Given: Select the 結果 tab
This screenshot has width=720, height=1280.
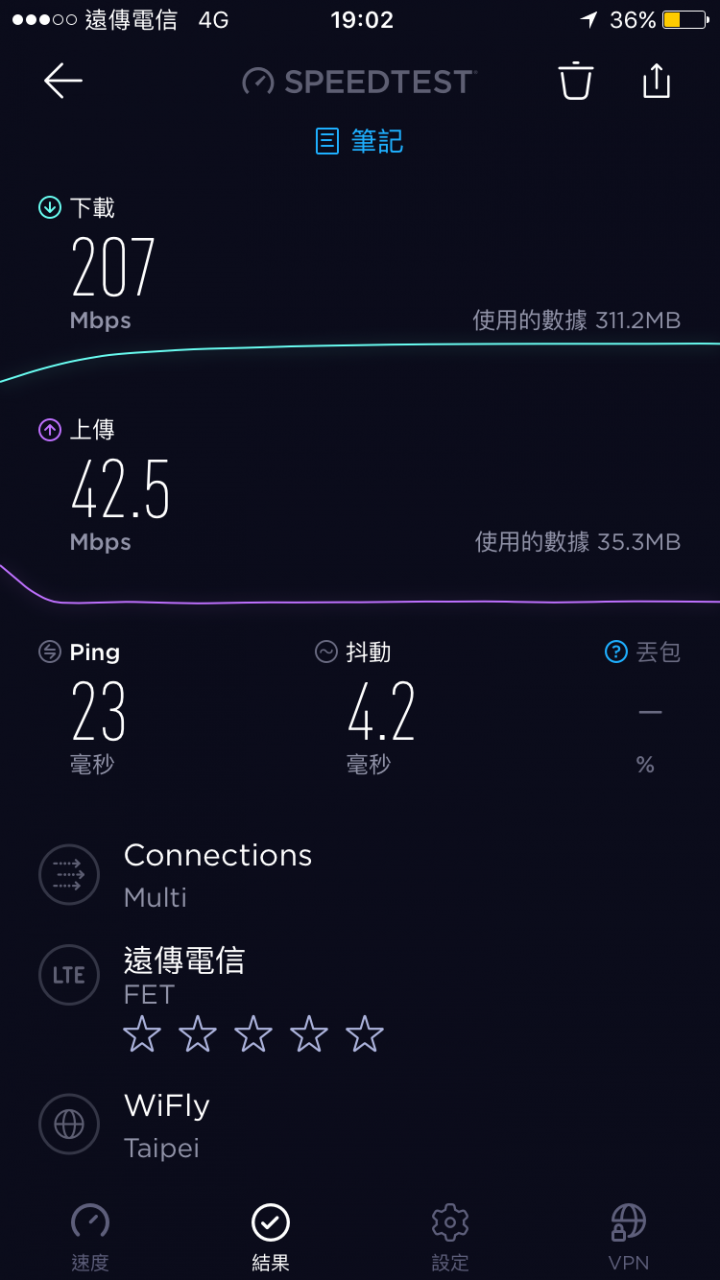Looking at the screenshot, I should pos(270,1237).
